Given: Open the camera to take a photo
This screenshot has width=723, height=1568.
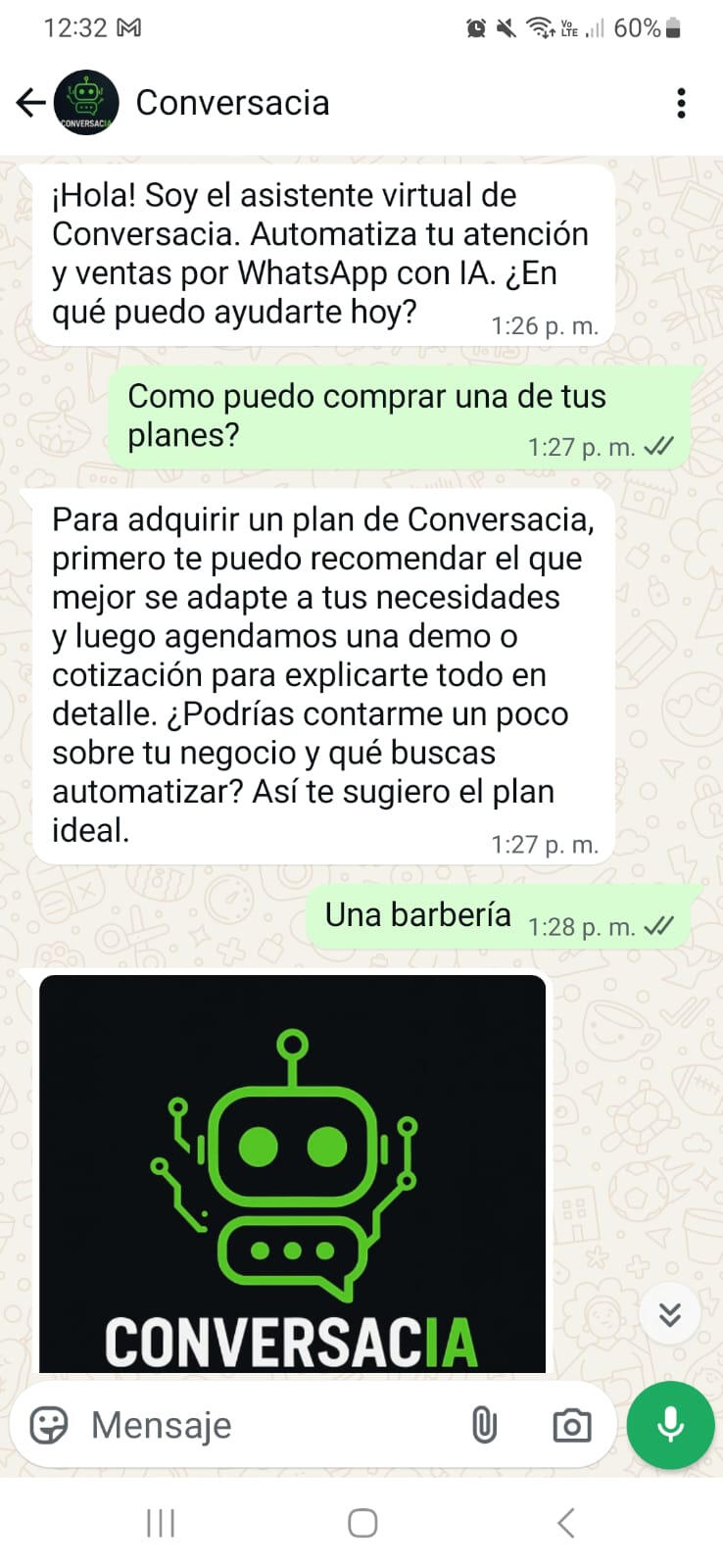Looking at the screenshot, I should coord(571,1425).
